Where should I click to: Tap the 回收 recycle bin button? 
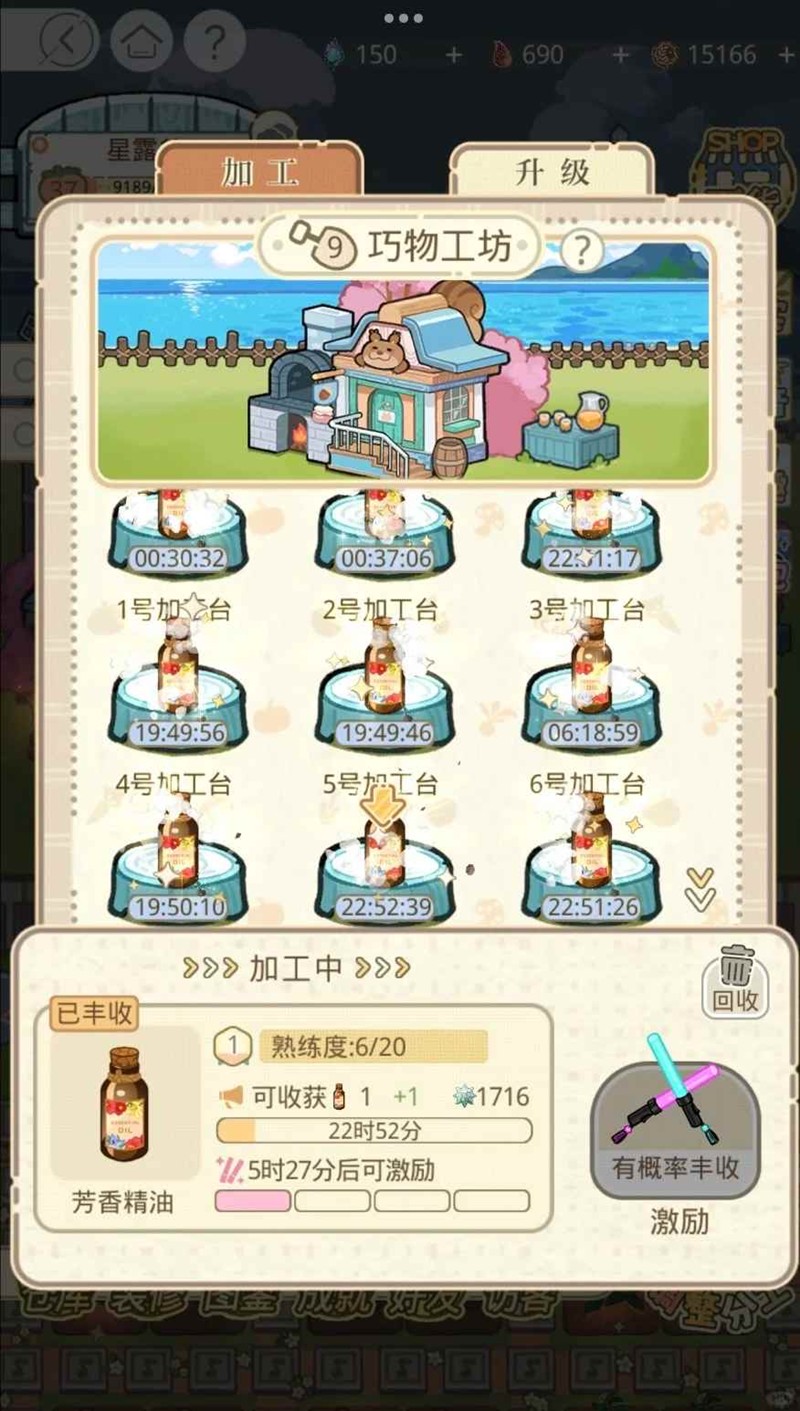click(x=736, y=982)
